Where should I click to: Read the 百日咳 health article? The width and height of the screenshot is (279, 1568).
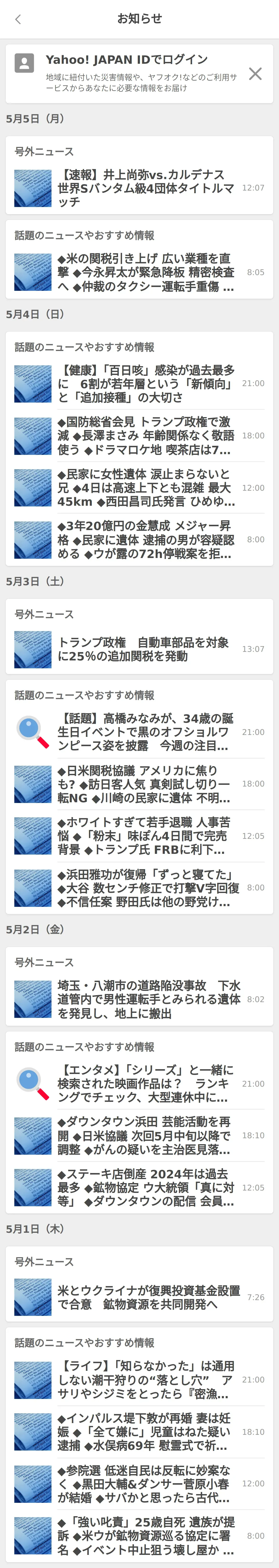pyautogui.click(x=146, y=383)
